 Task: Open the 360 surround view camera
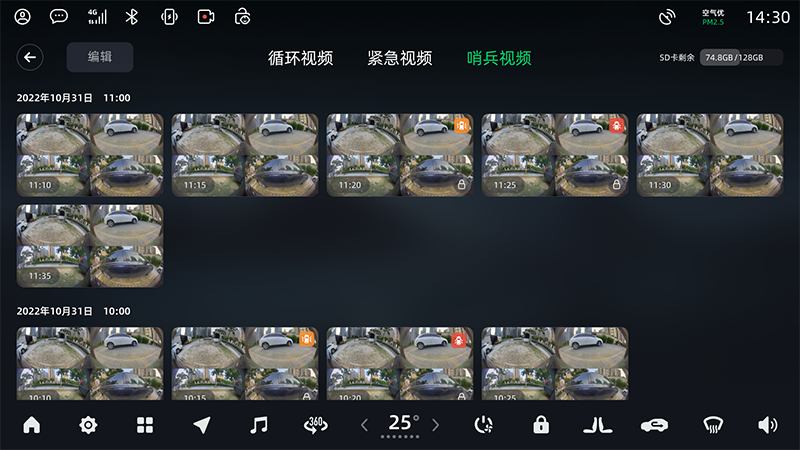point(316,425)
